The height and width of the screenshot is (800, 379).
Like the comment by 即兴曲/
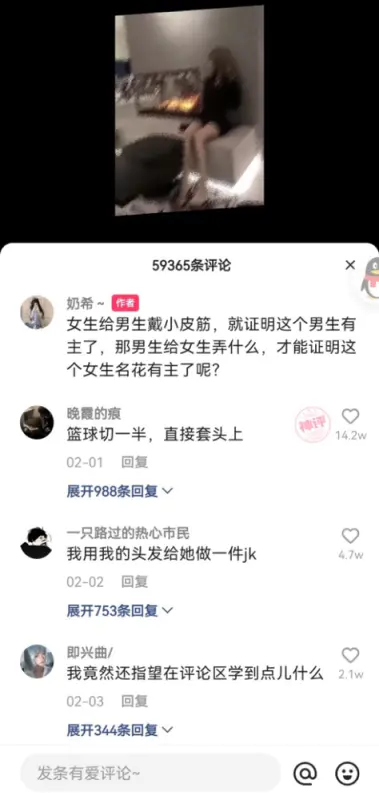pos(350,656)
